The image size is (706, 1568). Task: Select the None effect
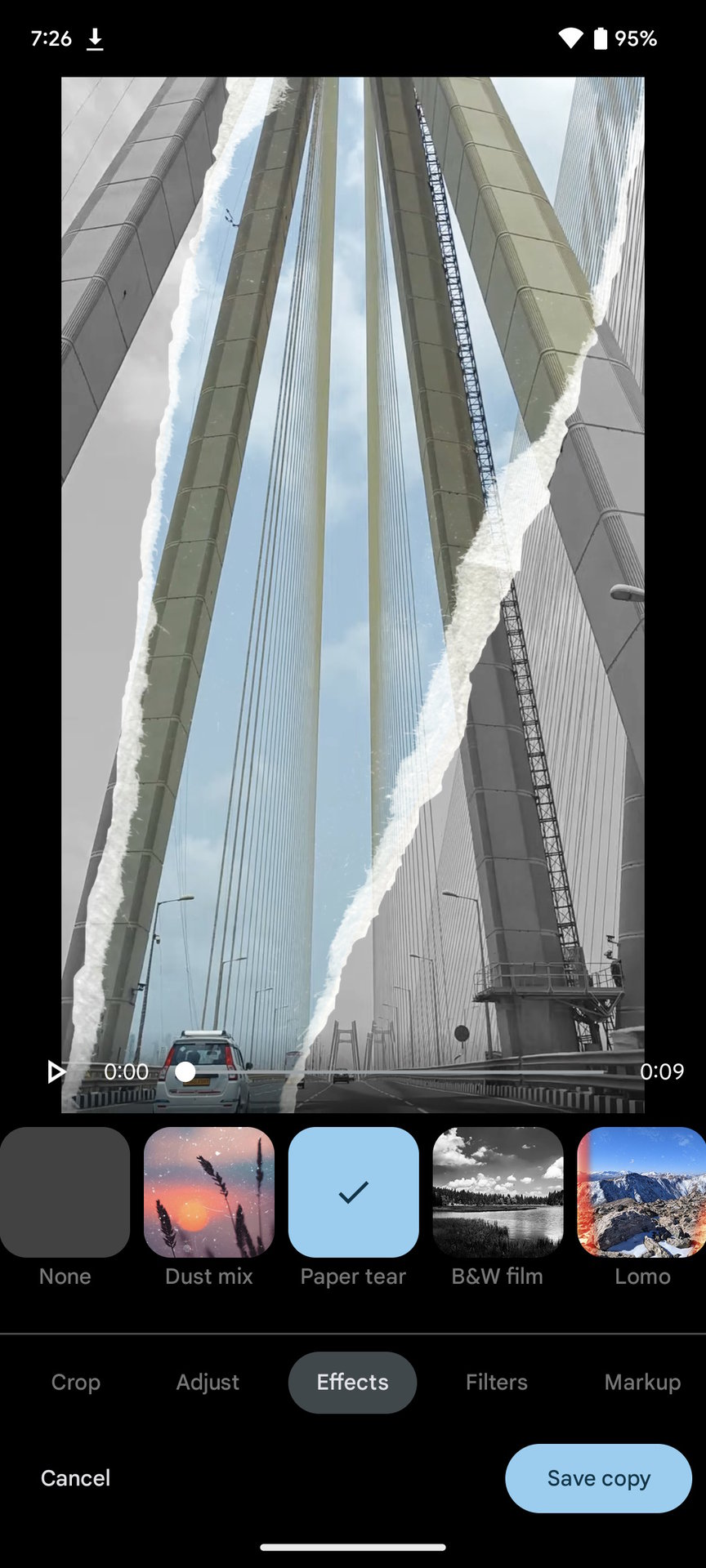point(65,1192)
